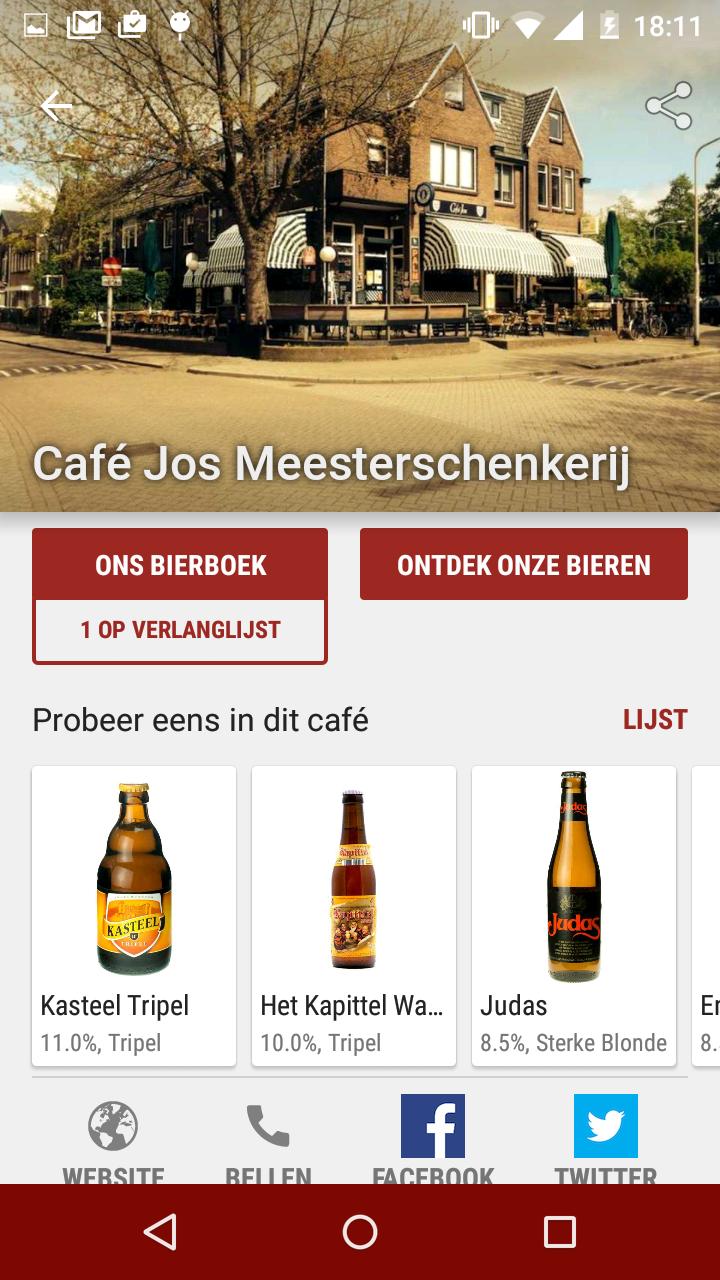
Task: Tap ONTDEK ONZE BIEREN
Action: click(524, 564)
